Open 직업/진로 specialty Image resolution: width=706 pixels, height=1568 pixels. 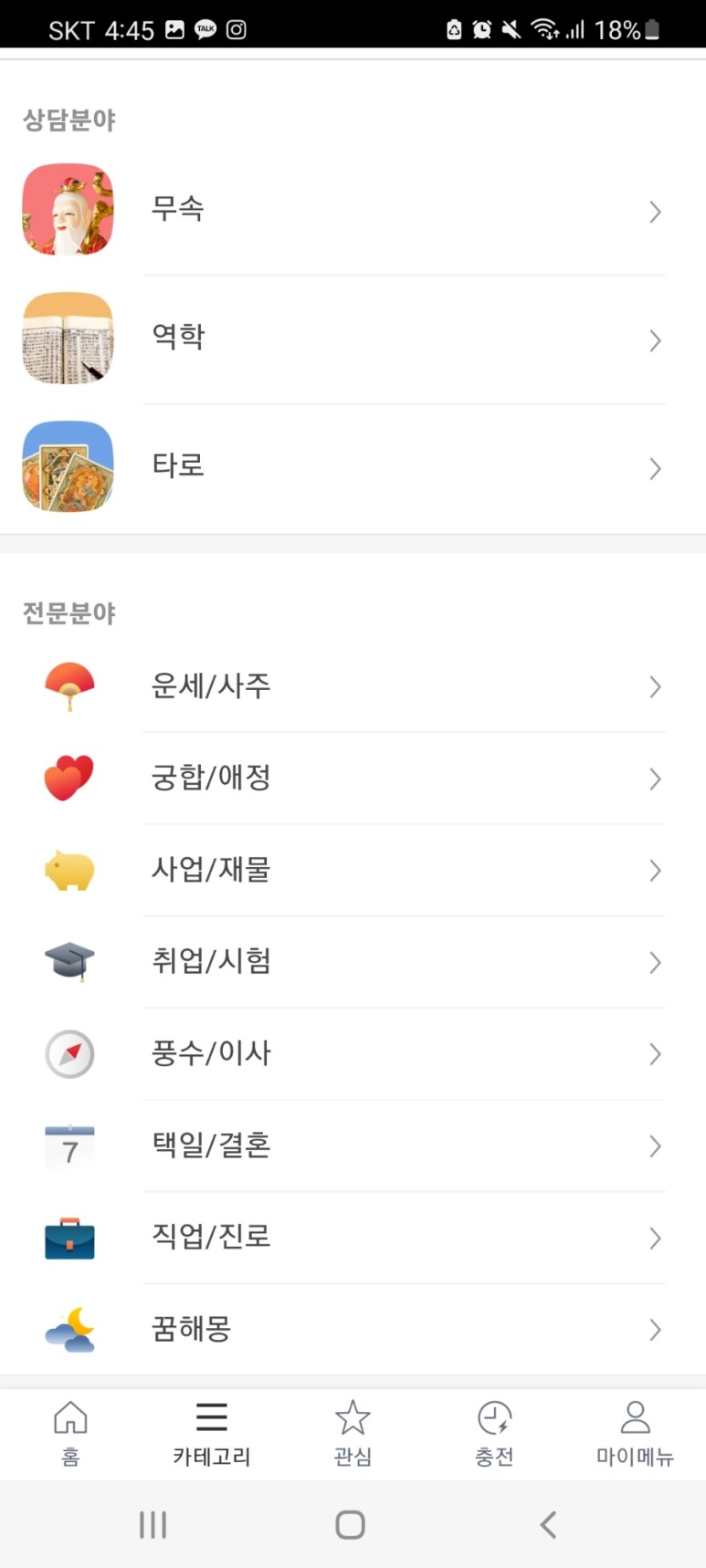[353, 1238]
